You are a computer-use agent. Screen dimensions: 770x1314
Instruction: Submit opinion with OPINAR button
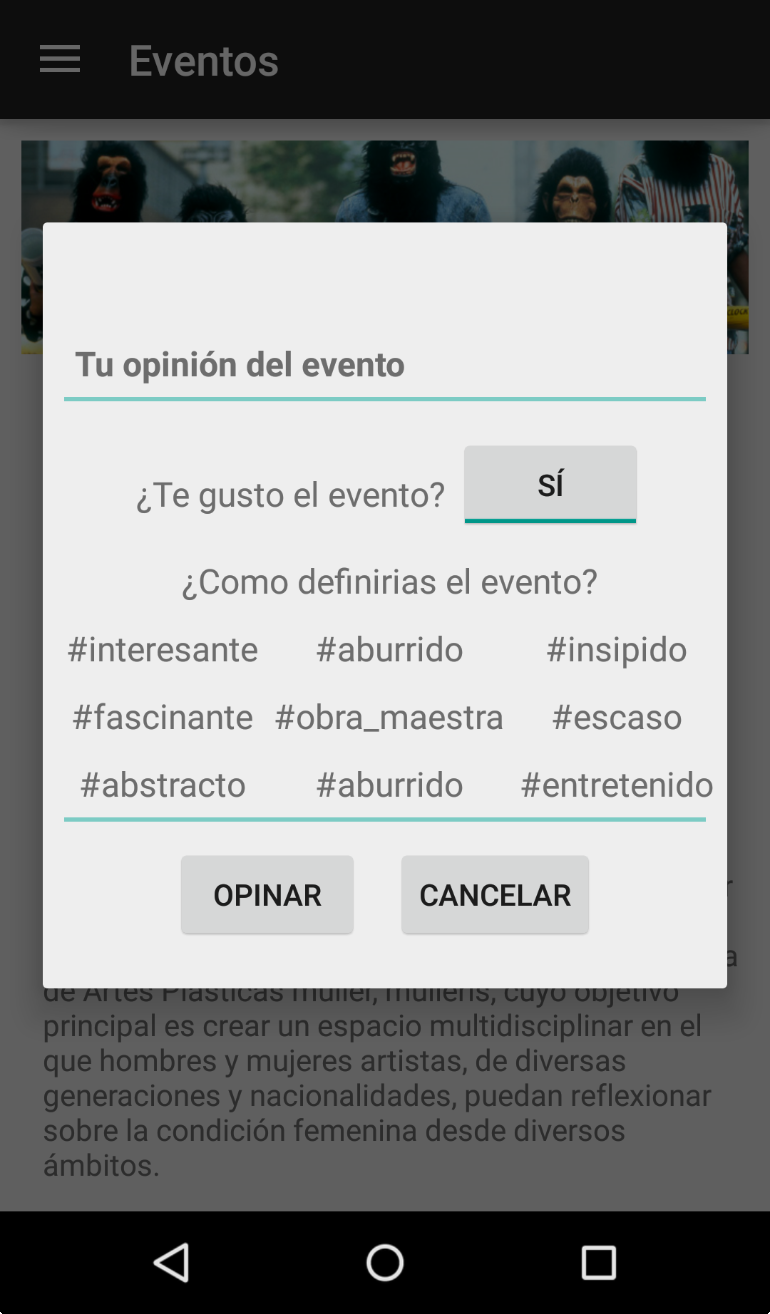pyautogui.click(x=267, y=895)
